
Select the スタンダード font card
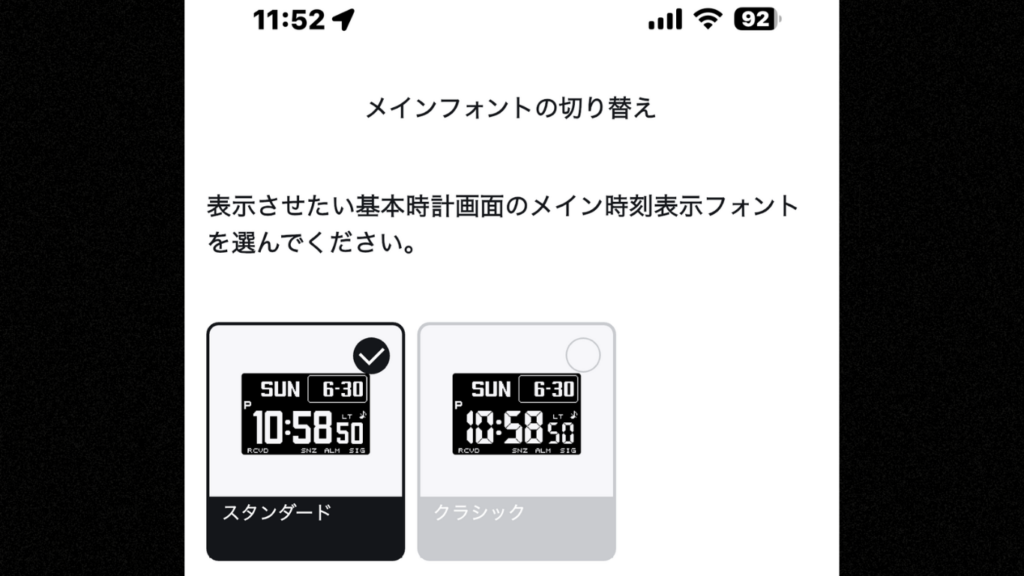point(305,440)
